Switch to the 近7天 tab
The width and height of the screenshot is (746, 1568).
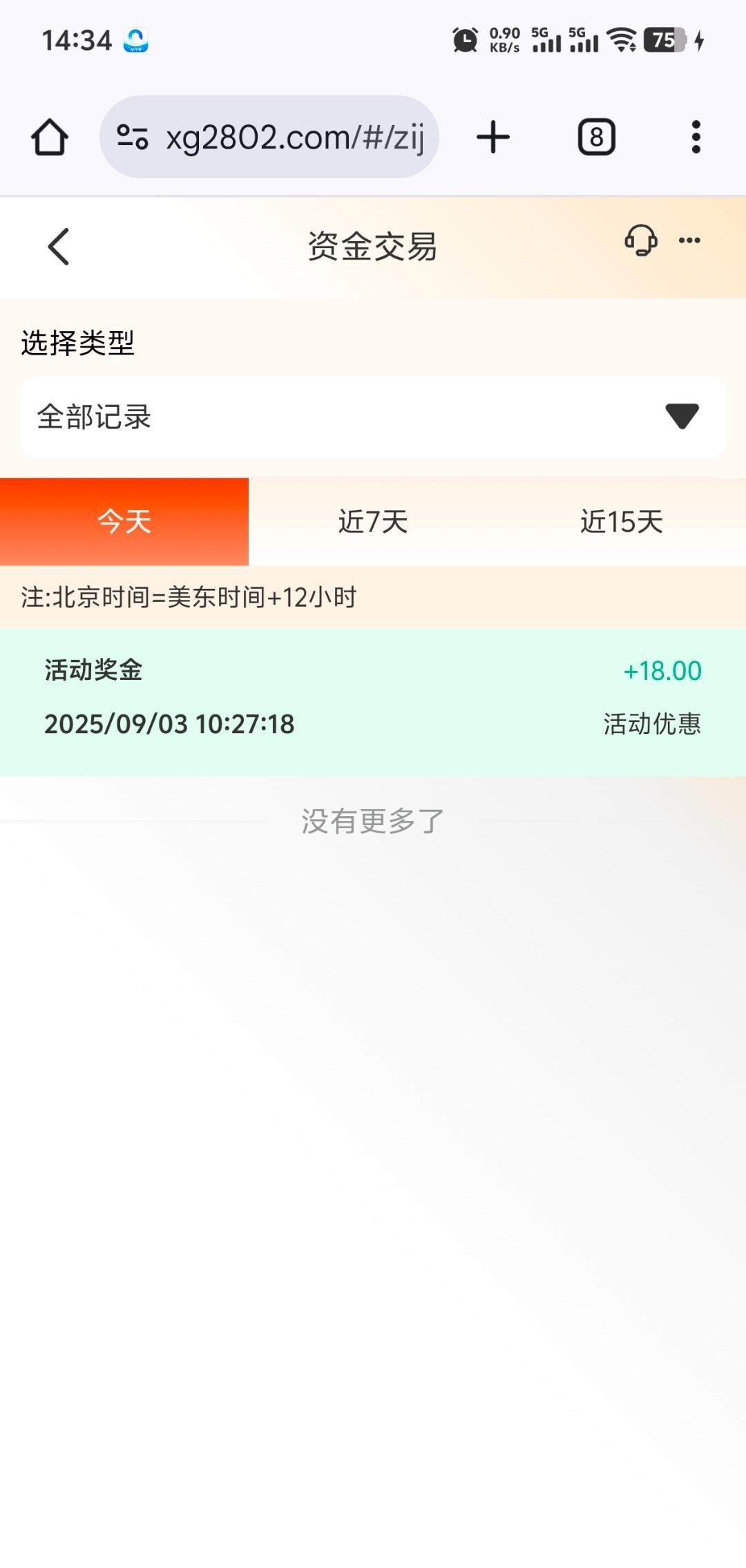373,522
